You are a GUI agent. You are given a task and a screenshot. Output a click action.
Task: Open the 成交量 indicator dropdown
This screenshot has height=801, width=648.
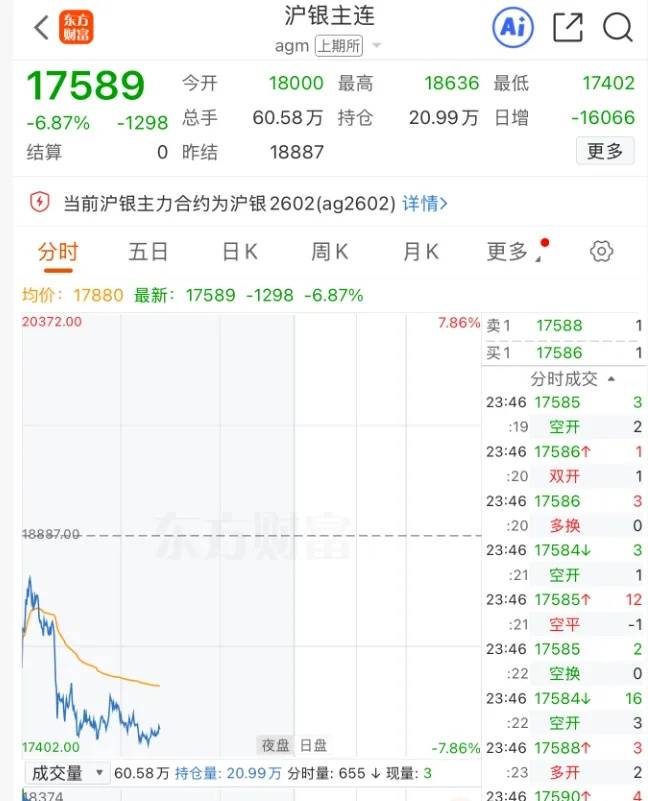point(68,773)
